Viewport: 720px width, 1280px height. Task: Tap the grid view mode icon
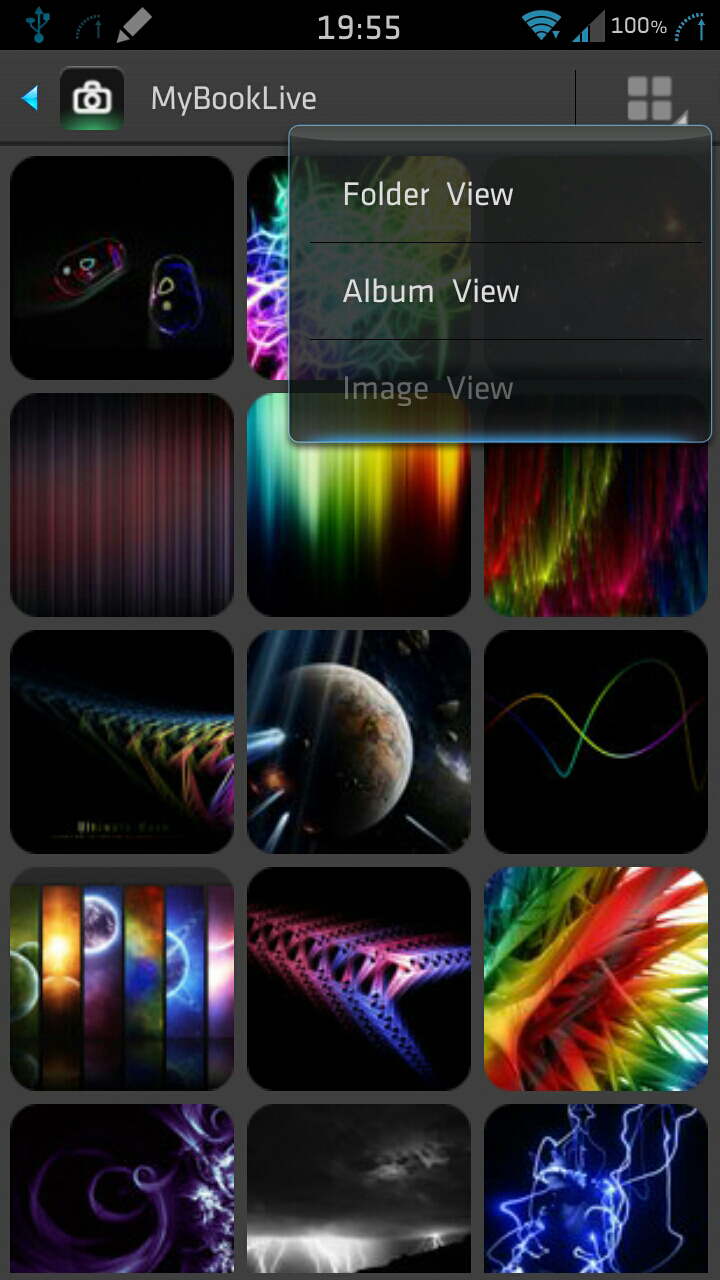[651, 98]
